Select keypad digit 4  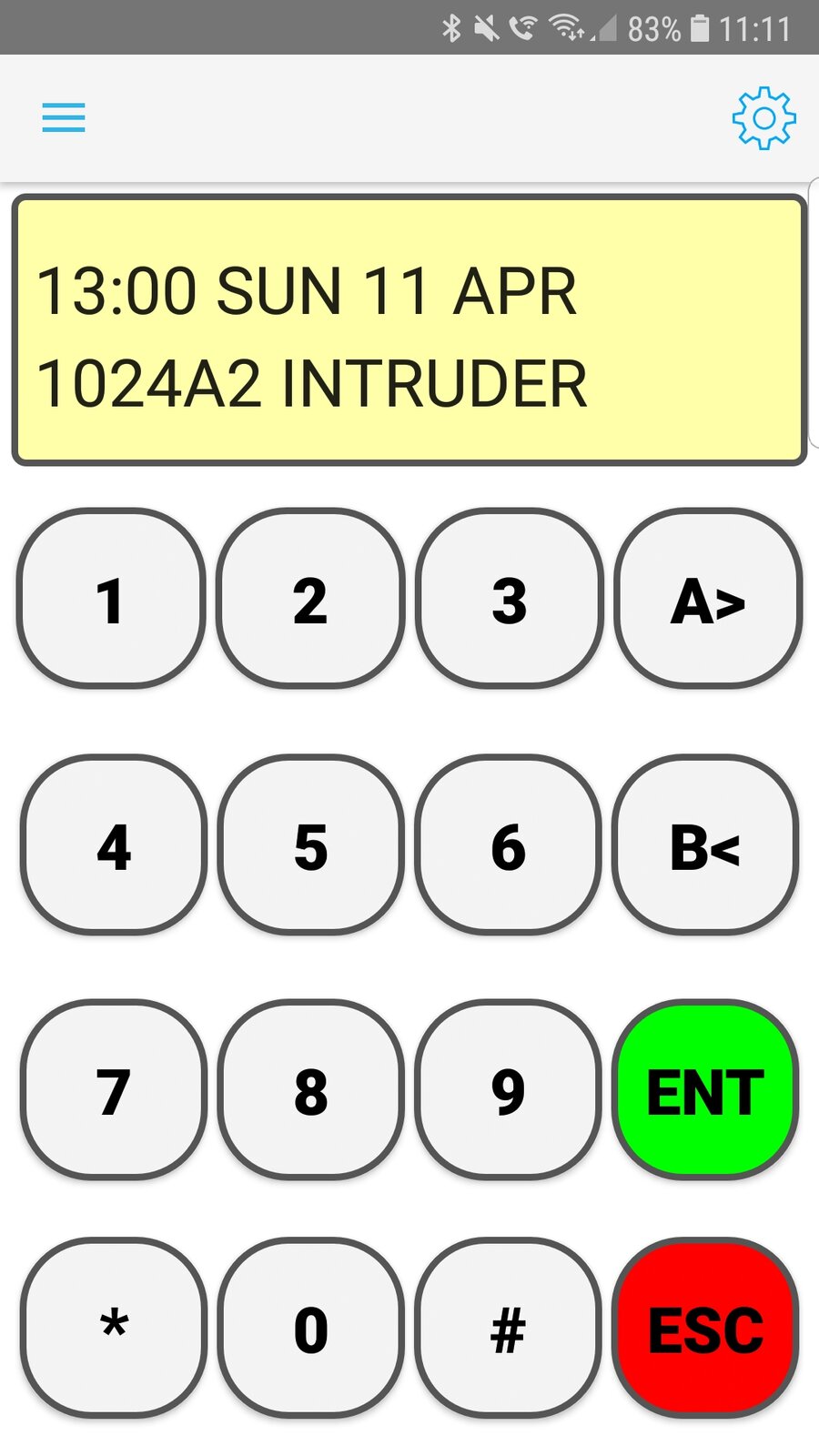(x=114, y=844)
